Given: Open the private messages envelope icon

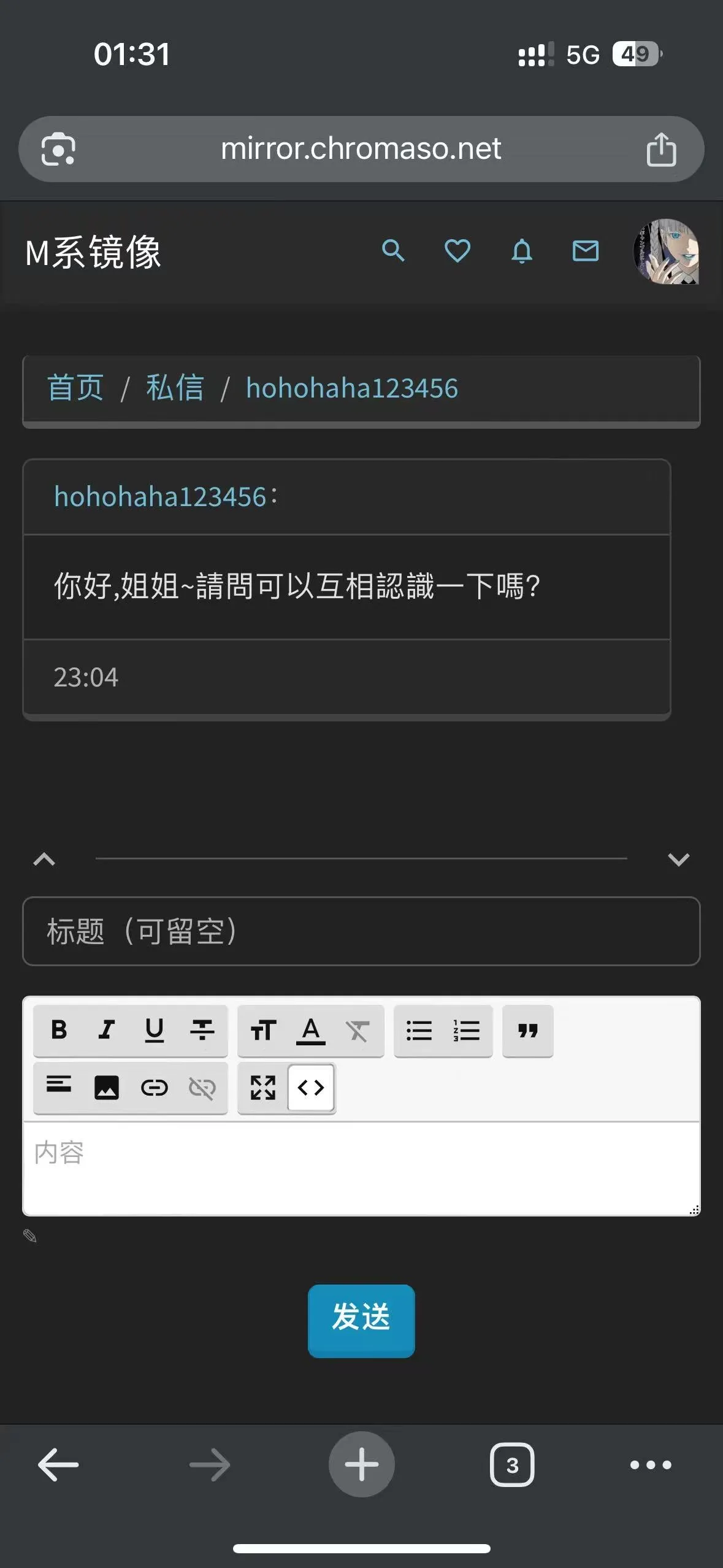Looking at the screenshot, I should 586,251.
